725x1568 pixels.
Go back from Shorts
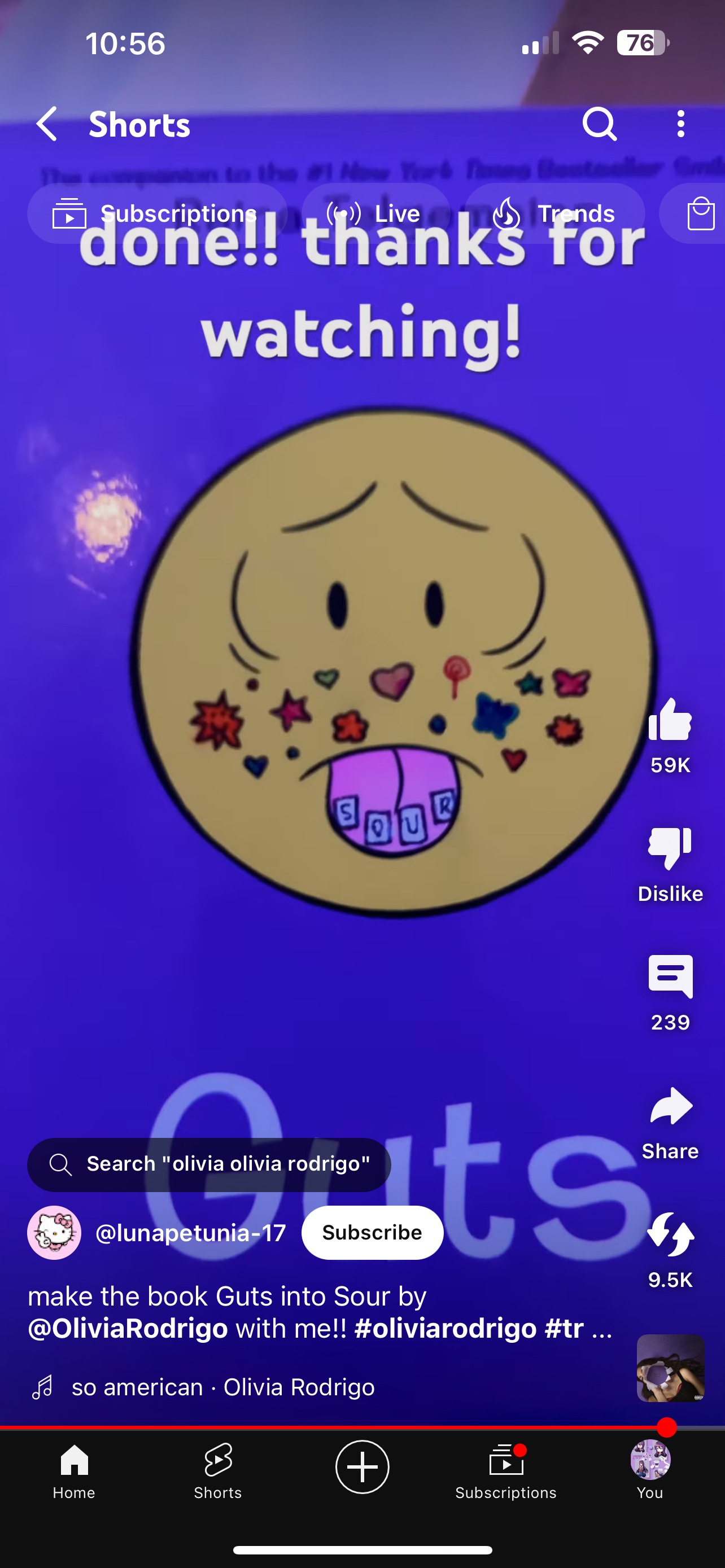tap(47, 124)
